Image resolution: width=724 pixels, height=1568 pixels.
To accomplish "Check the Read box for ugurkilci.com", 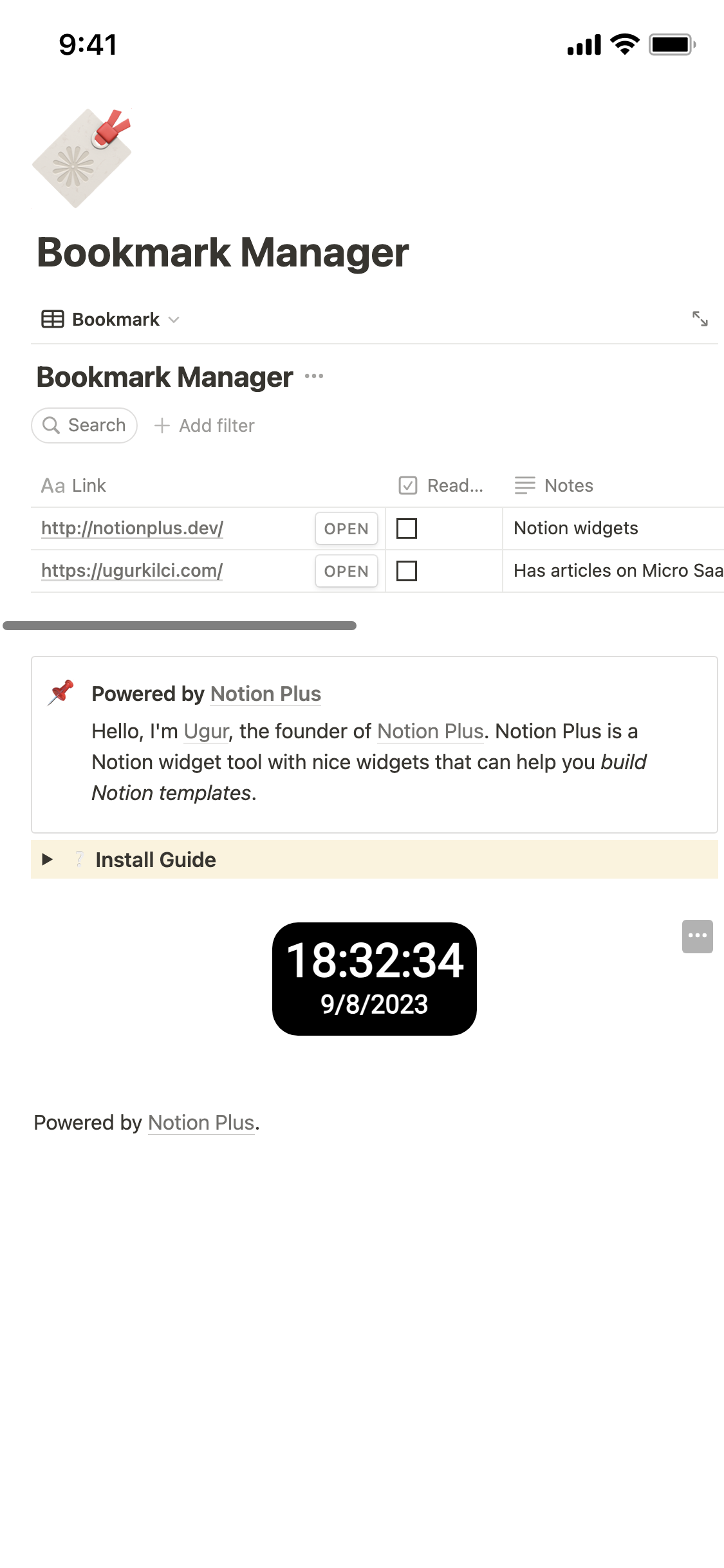I will 407,571.
